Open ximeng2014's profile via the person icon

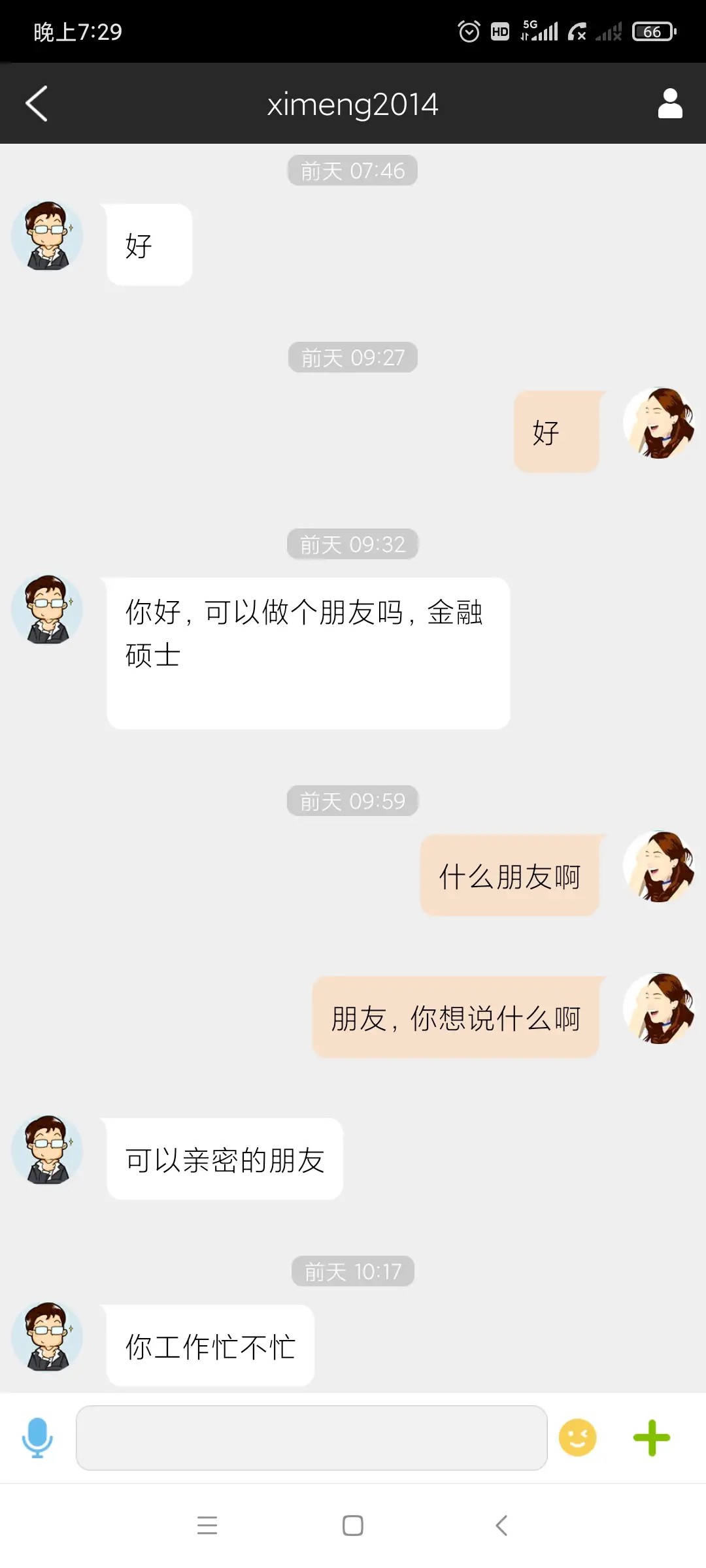click(x=669, y=104)
